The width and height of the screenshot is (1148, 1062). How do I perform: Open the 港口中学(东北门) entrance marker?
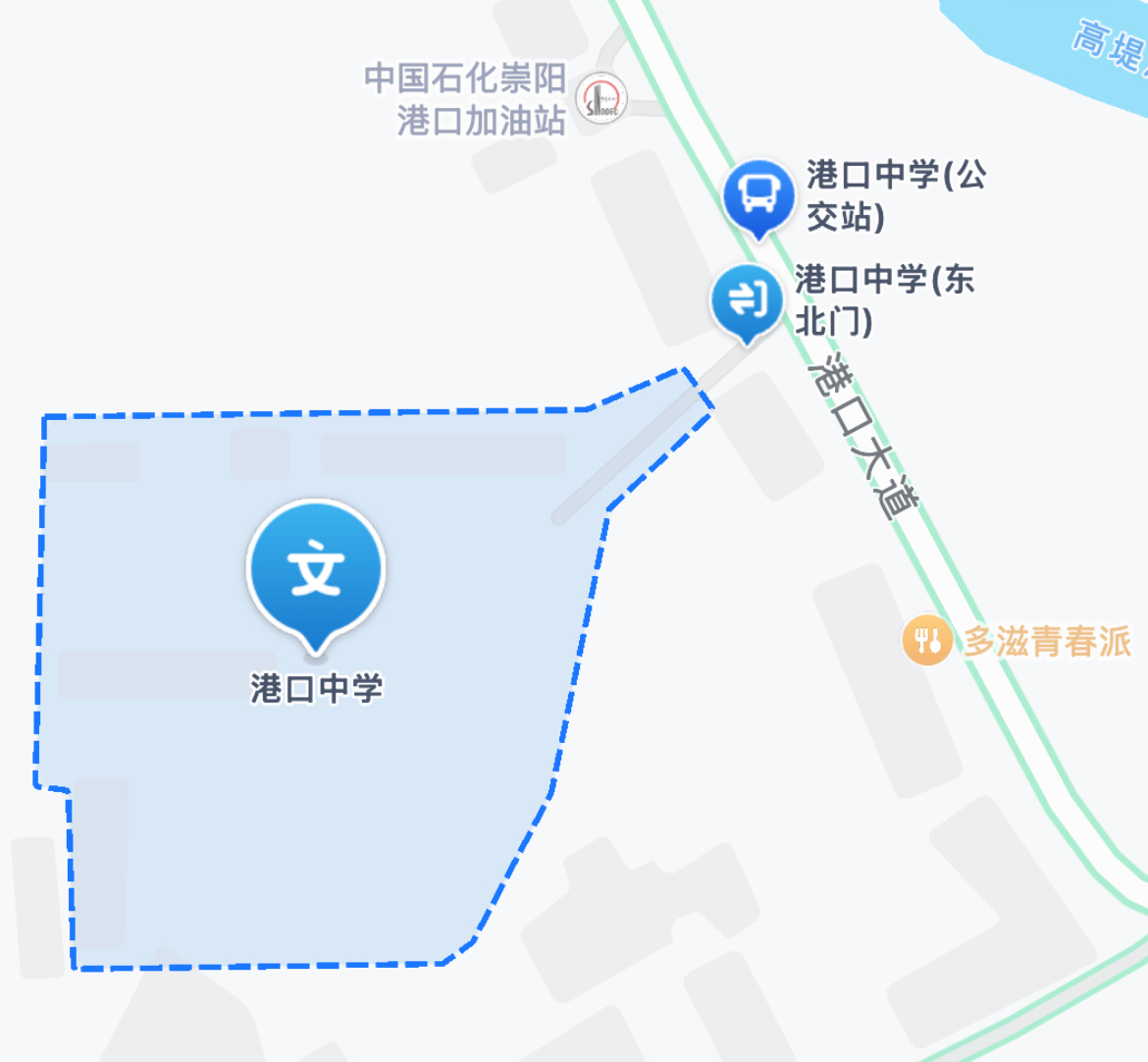coord(748,299)
